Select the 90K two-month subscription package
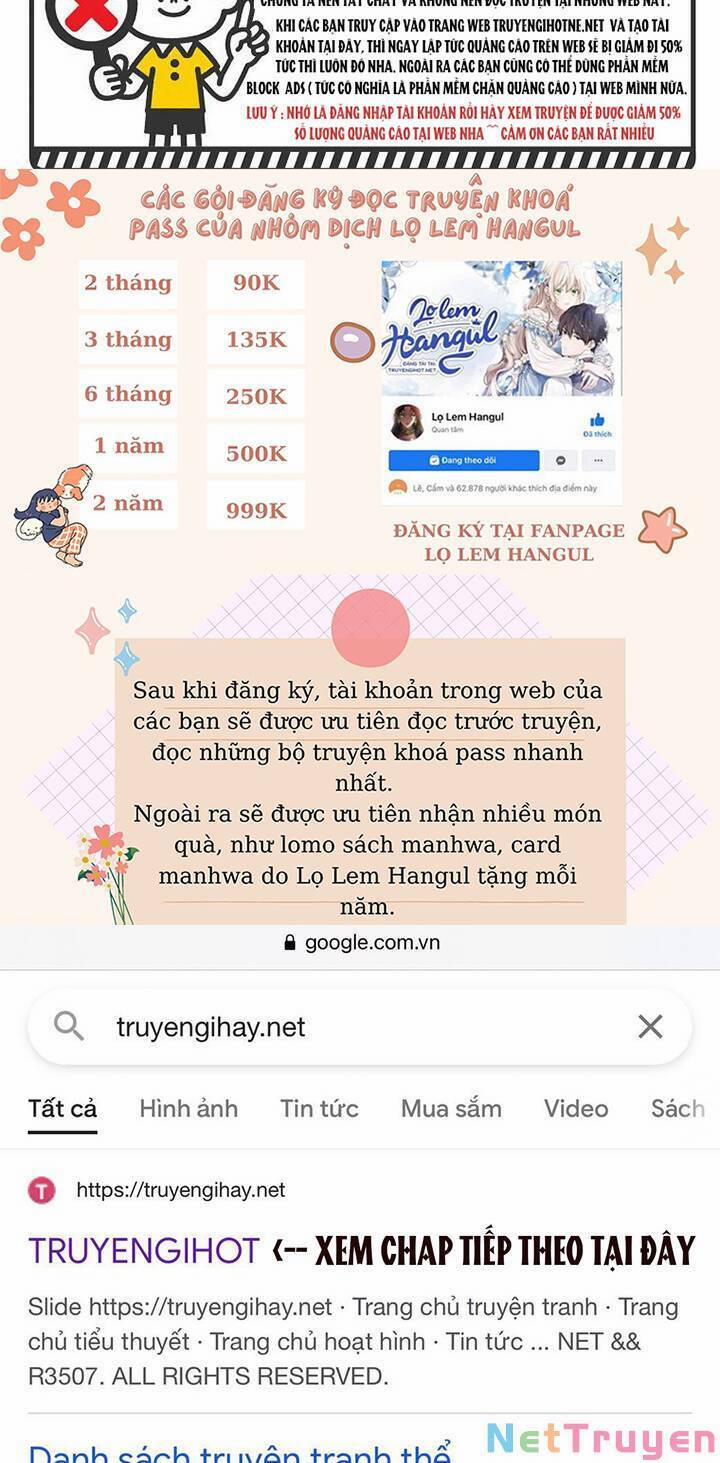This screenshot has height=1463, width=720. (255, 284)
